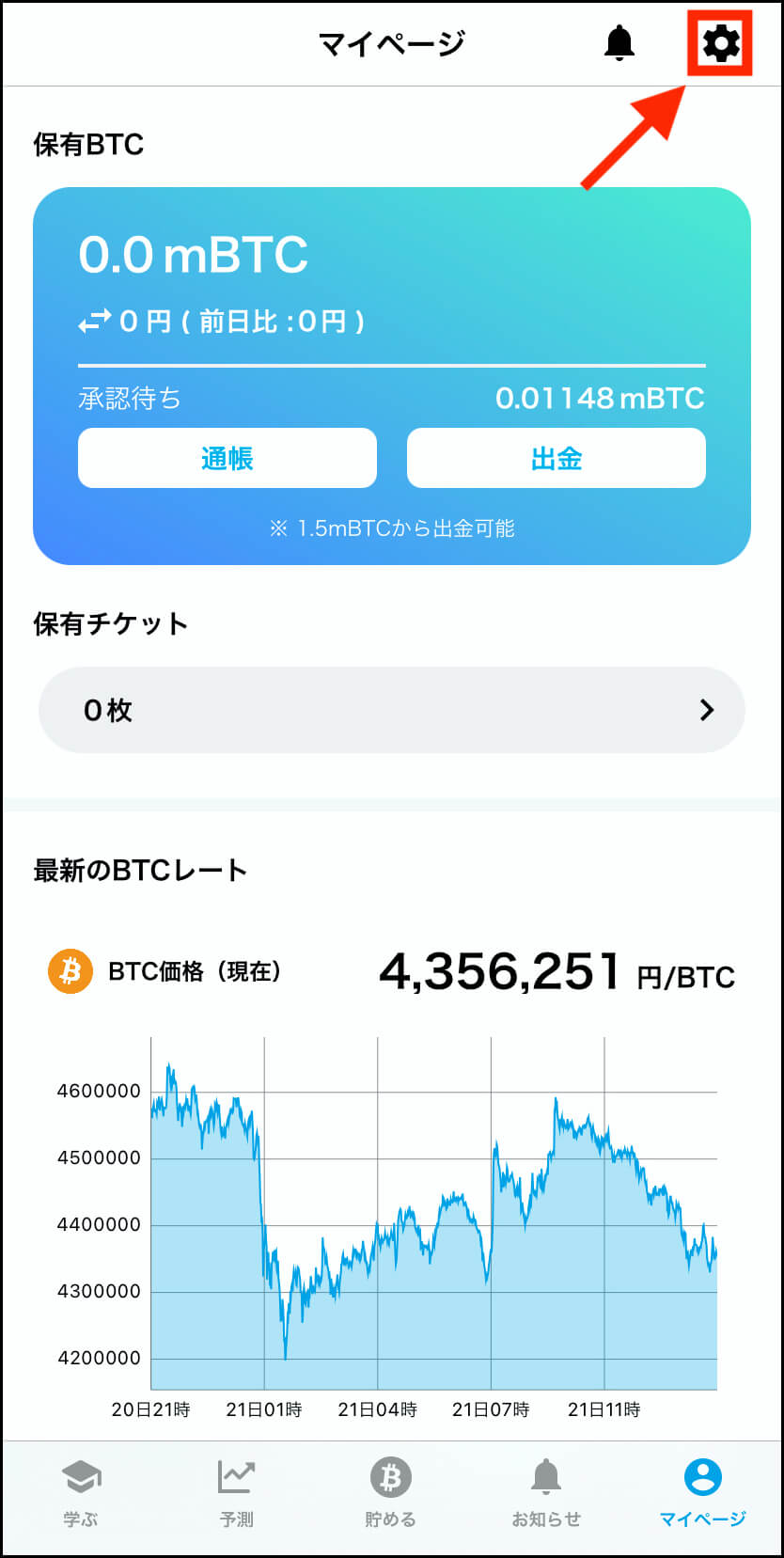Switch to the 予測 tab
Image resolution: width=784 pixels, height=1558 pixels.
click(236, 1493)
